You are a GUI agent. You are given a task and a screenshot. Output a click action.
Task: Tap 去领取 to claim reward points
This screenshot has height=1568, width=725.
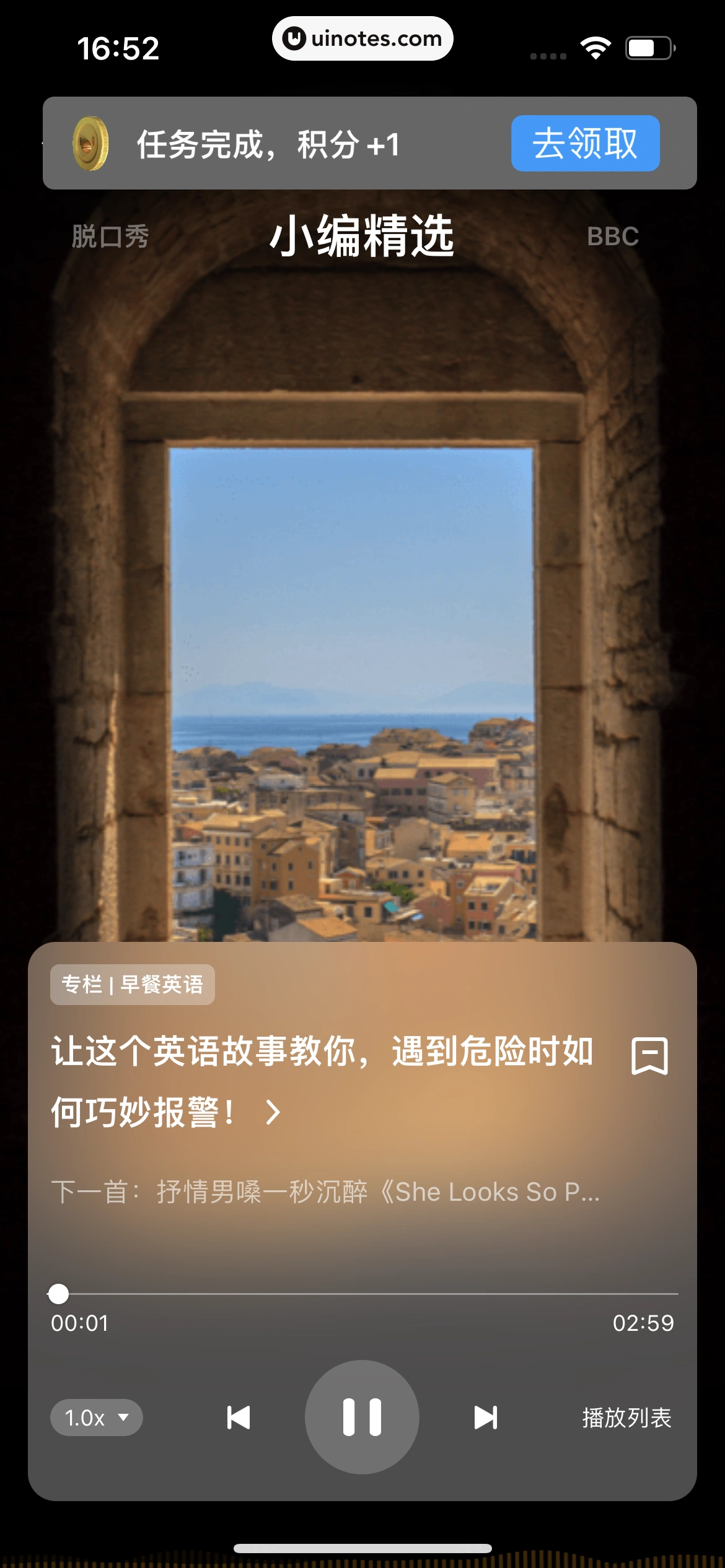586,143
